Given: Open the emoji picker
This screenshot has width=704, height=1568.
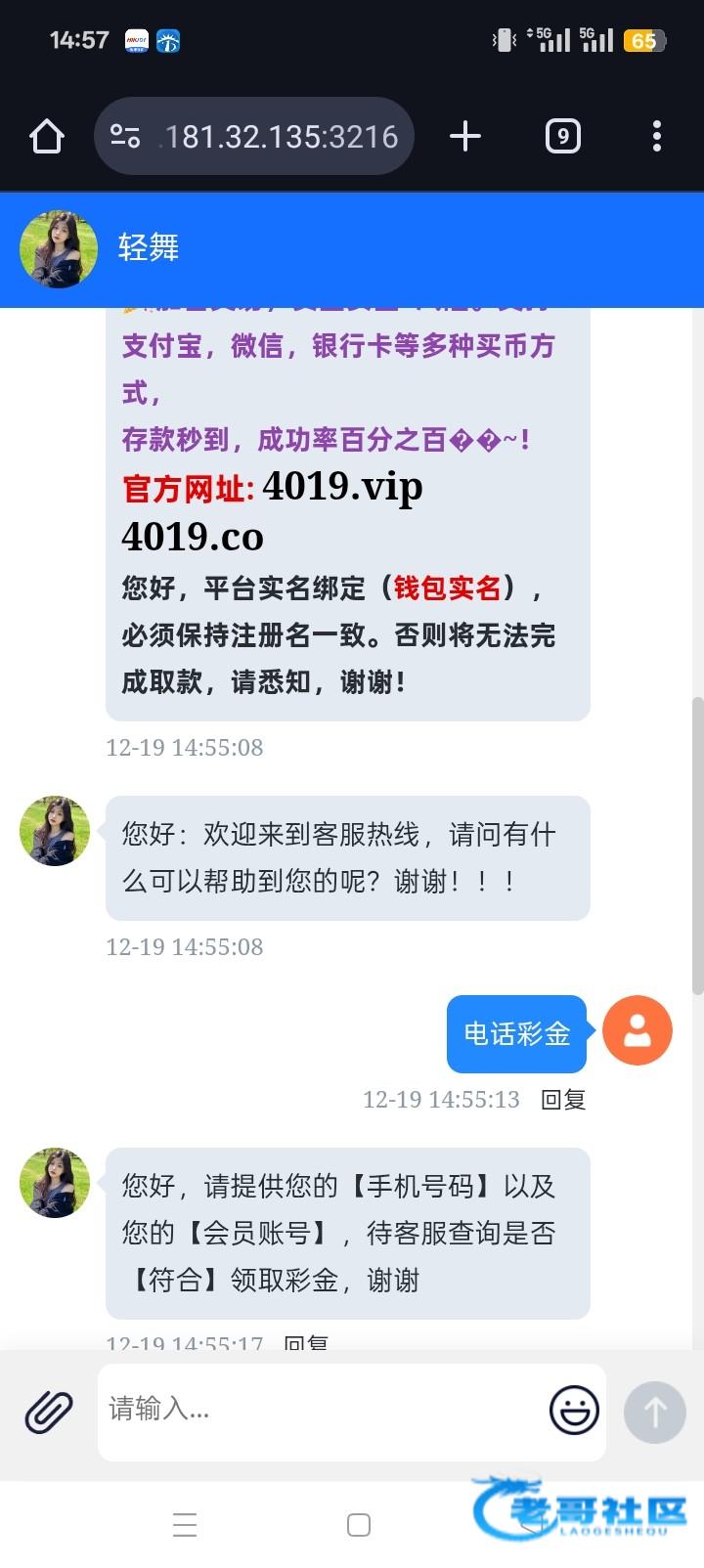Looking at the screenshot, I should 574,1411.
